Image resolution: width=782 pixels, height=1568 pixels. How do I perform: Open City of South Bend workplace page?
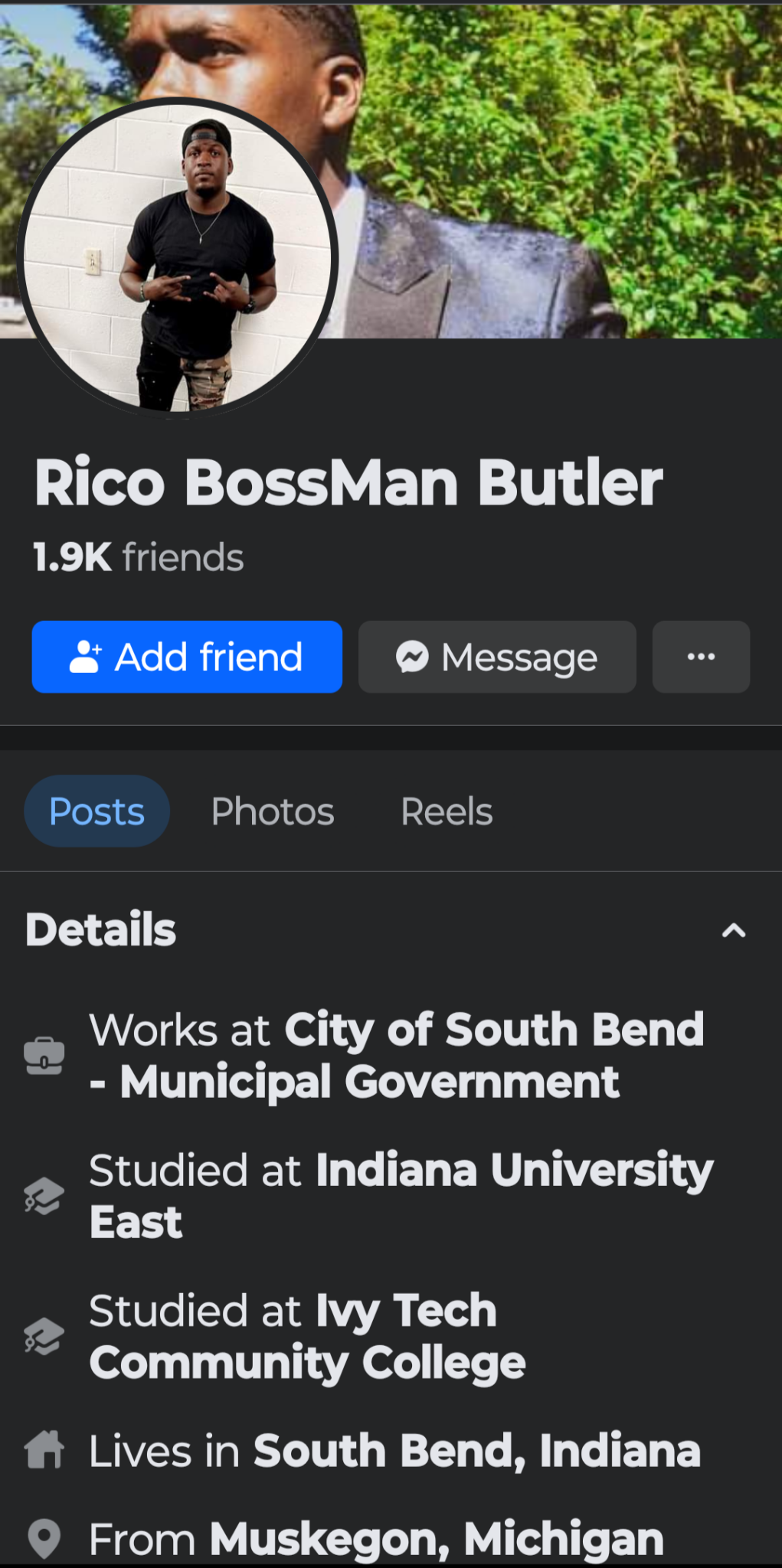point(397,1055)
